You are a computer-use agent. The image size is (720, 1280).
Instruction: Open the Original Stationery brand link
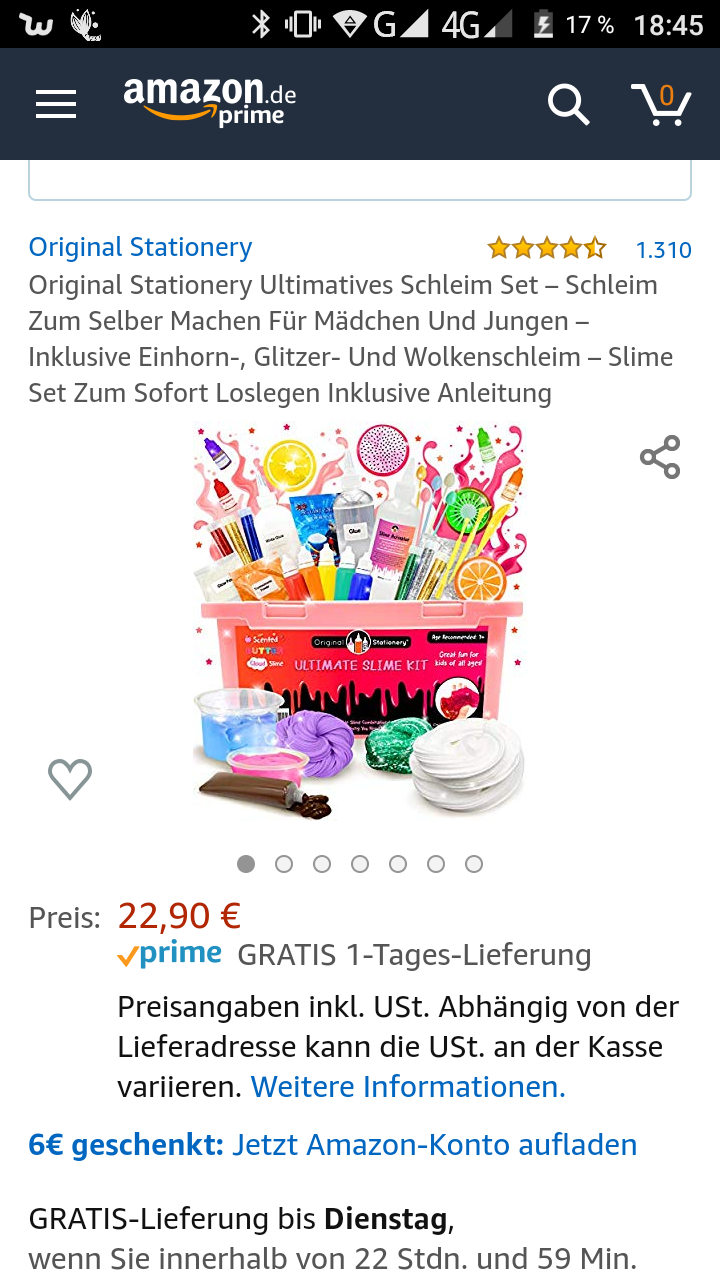pyautogui.click(x=140, y=247)
